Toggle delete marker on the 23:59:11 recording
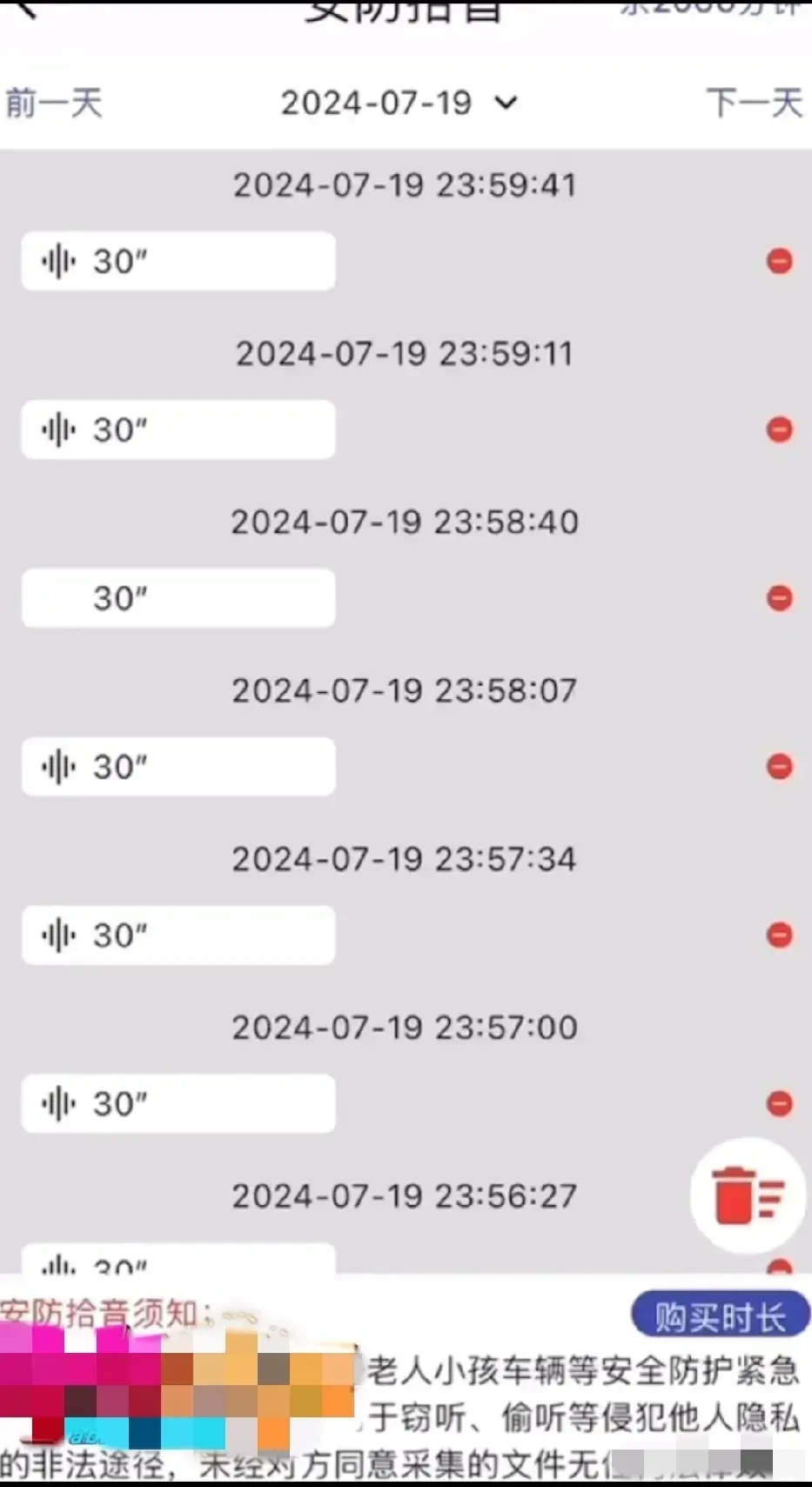The width and height of the screenshot is (812, 1487). pos(780,428)
